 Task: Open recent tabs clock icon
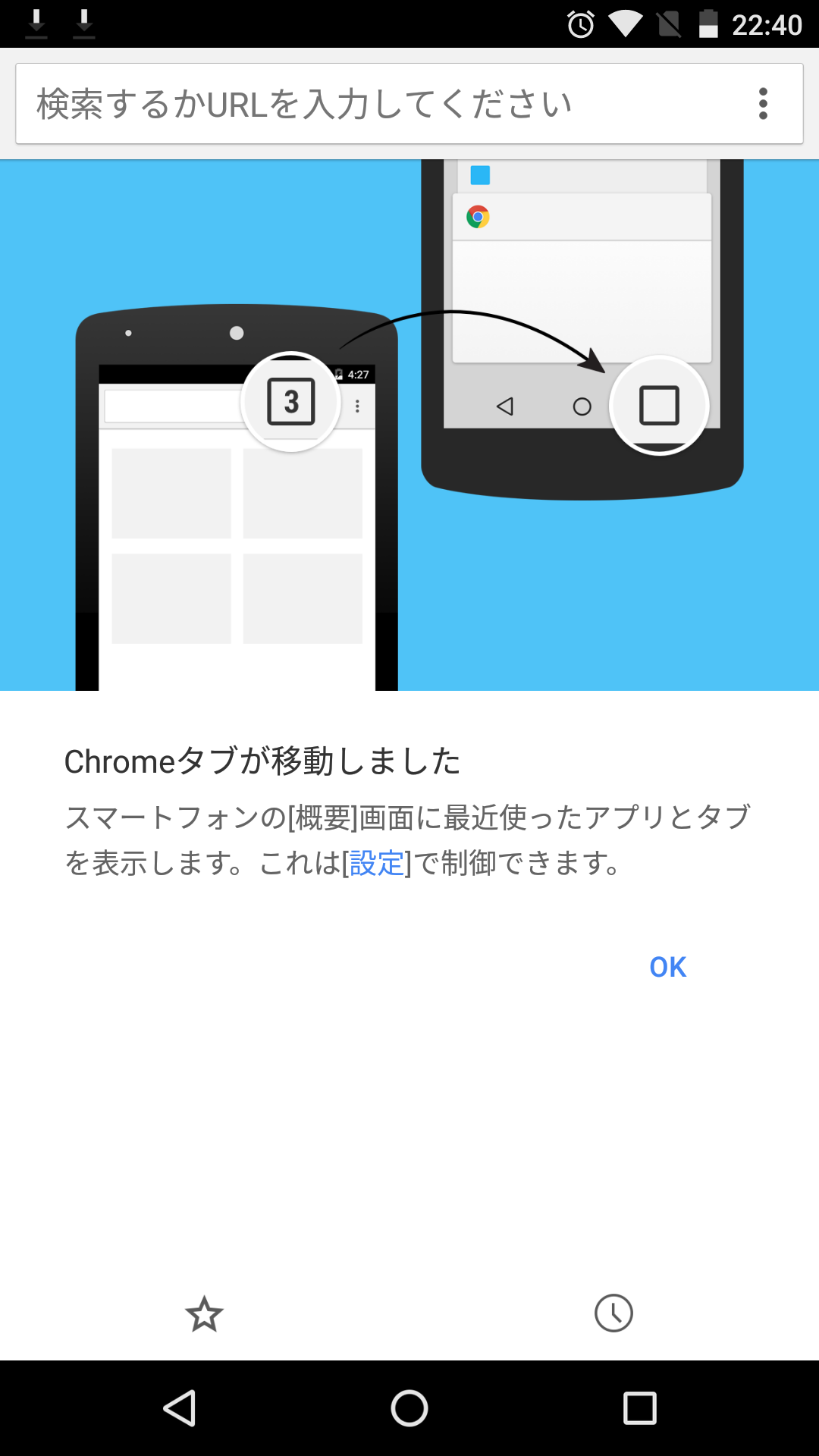613,1313
